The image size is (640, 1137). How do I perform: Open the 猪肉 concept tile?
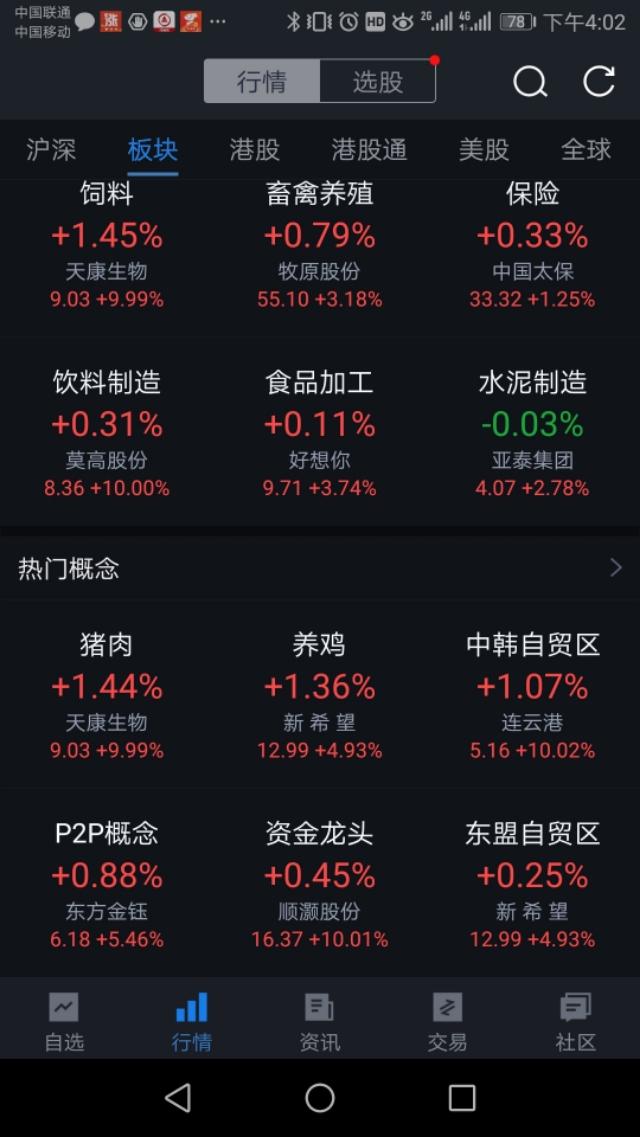tap(107, 696)
